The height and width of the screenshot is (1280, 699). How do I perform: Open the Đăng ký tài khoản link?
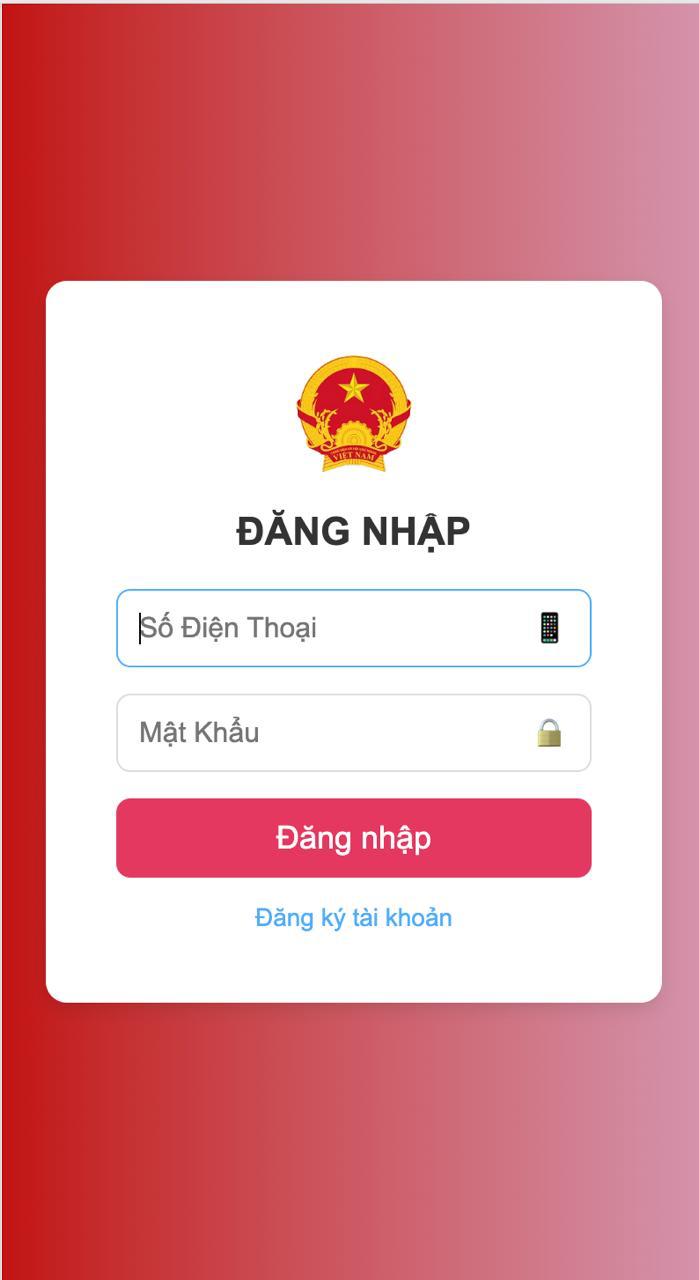pos(353,918)
